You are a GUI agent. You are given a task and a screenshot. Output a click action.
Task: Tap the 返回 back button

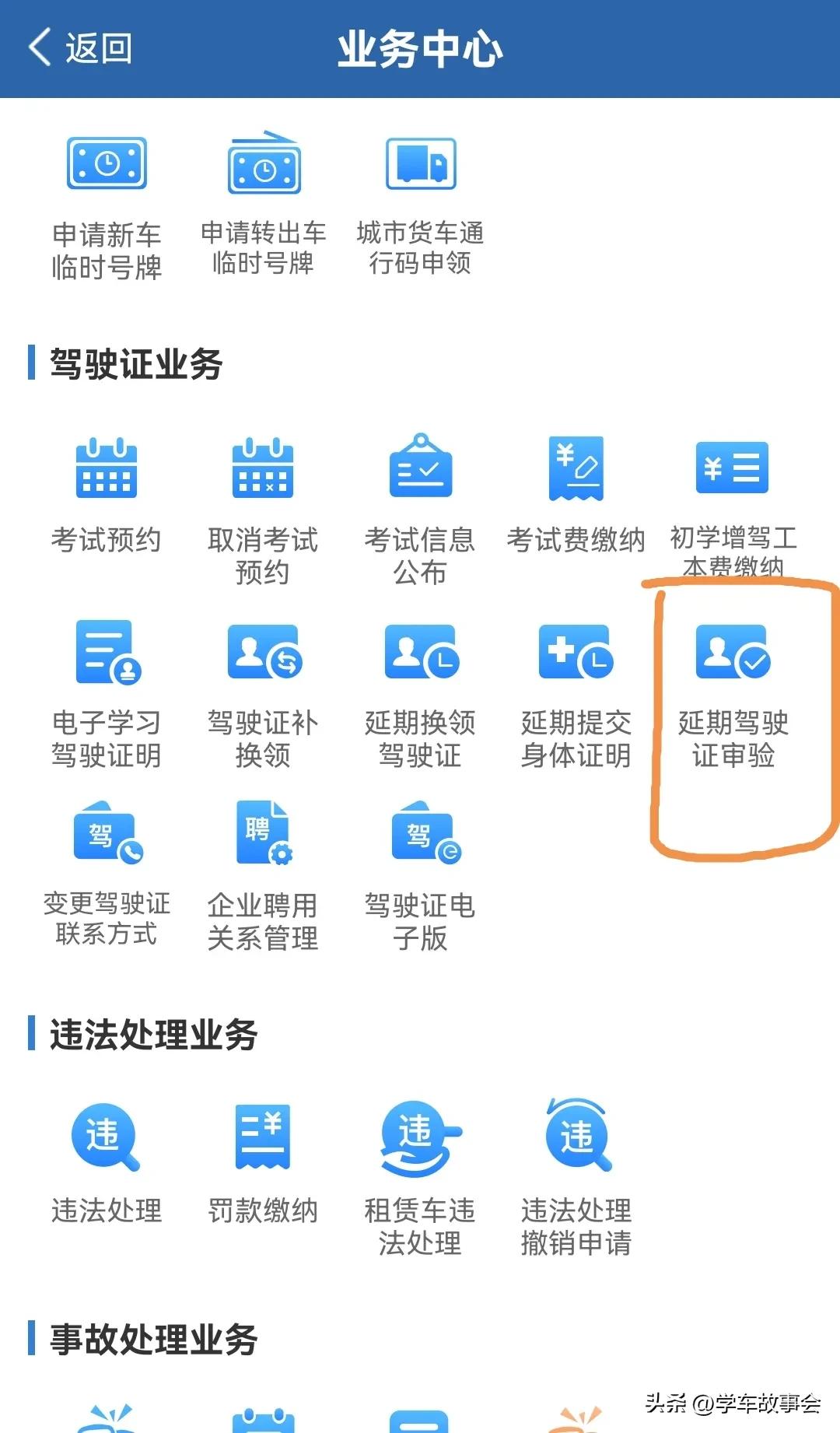pyautogui.click(x=79, y=48)
